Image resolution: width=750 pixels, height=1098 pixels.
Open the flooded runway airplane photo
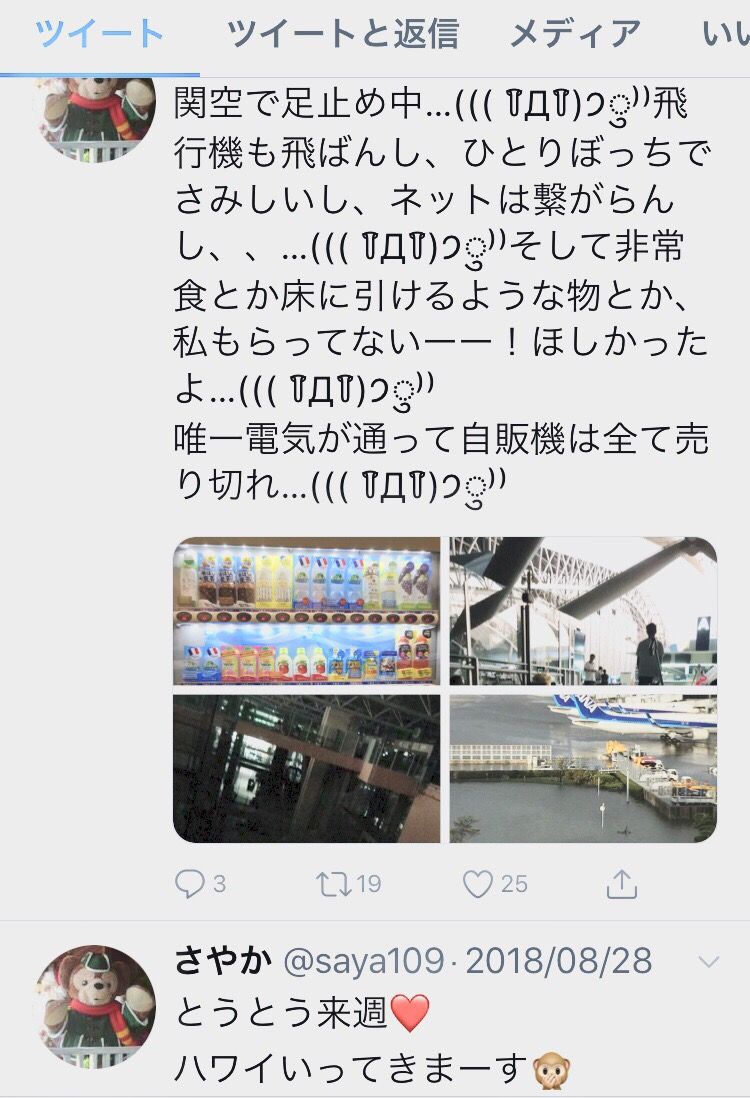[x=583, y=768]
